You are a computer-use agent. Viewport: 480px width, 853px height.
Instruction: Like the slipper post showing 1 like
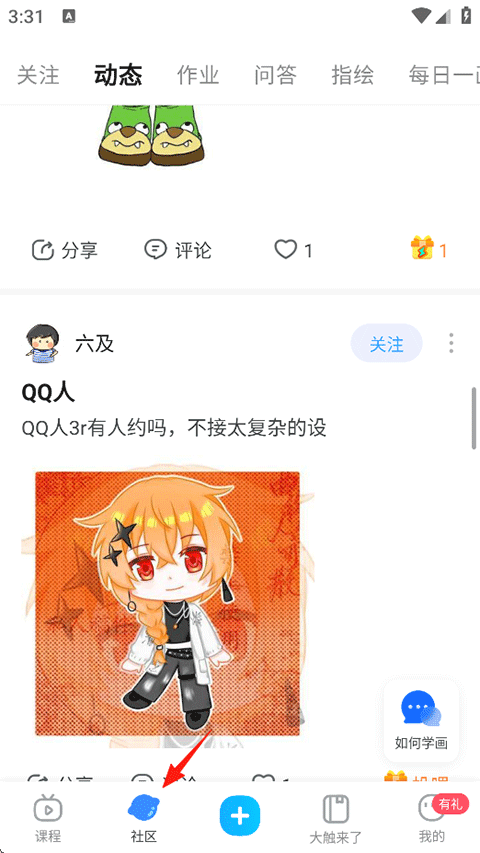pyautogui.click(x=293, y=250)
